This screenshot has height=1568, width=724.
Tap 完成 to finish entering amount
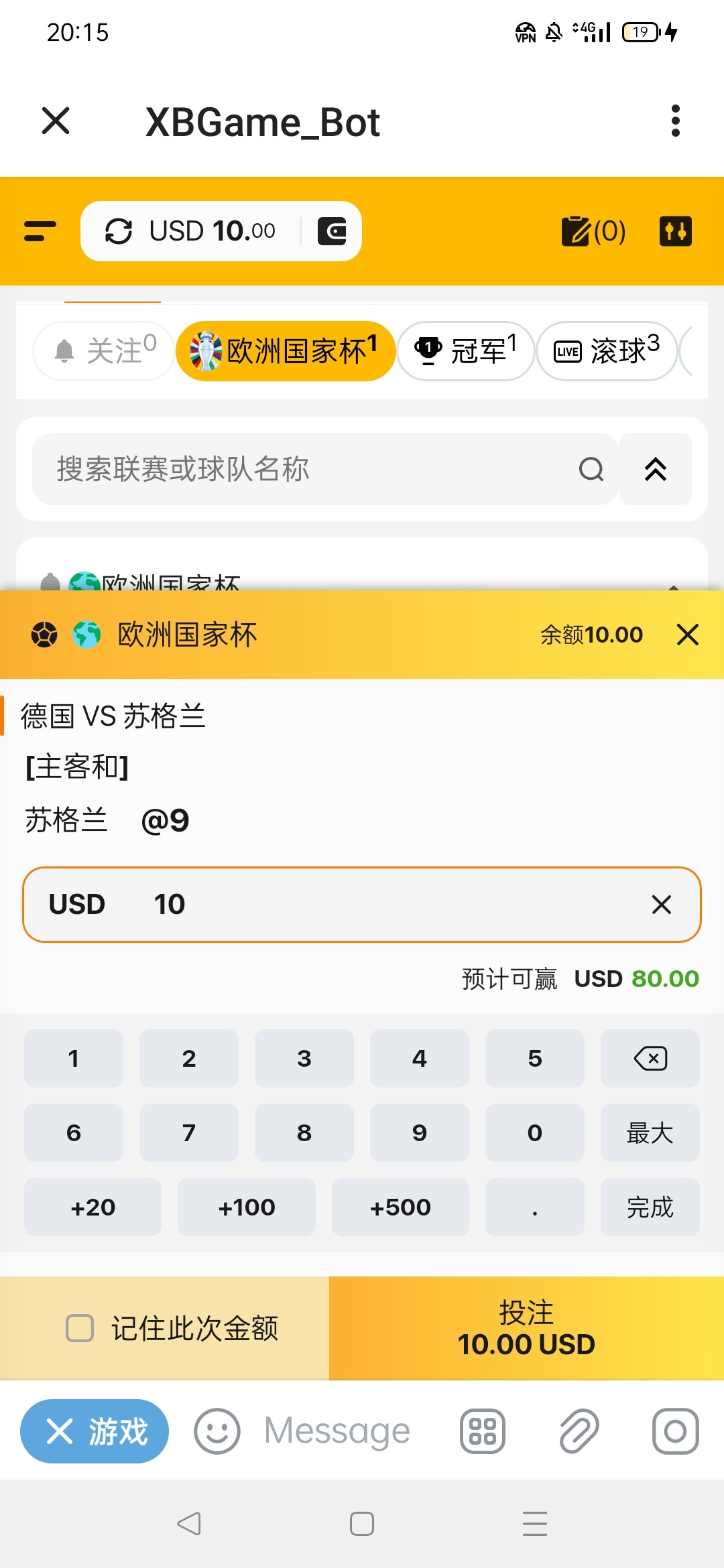(650, 1207)
